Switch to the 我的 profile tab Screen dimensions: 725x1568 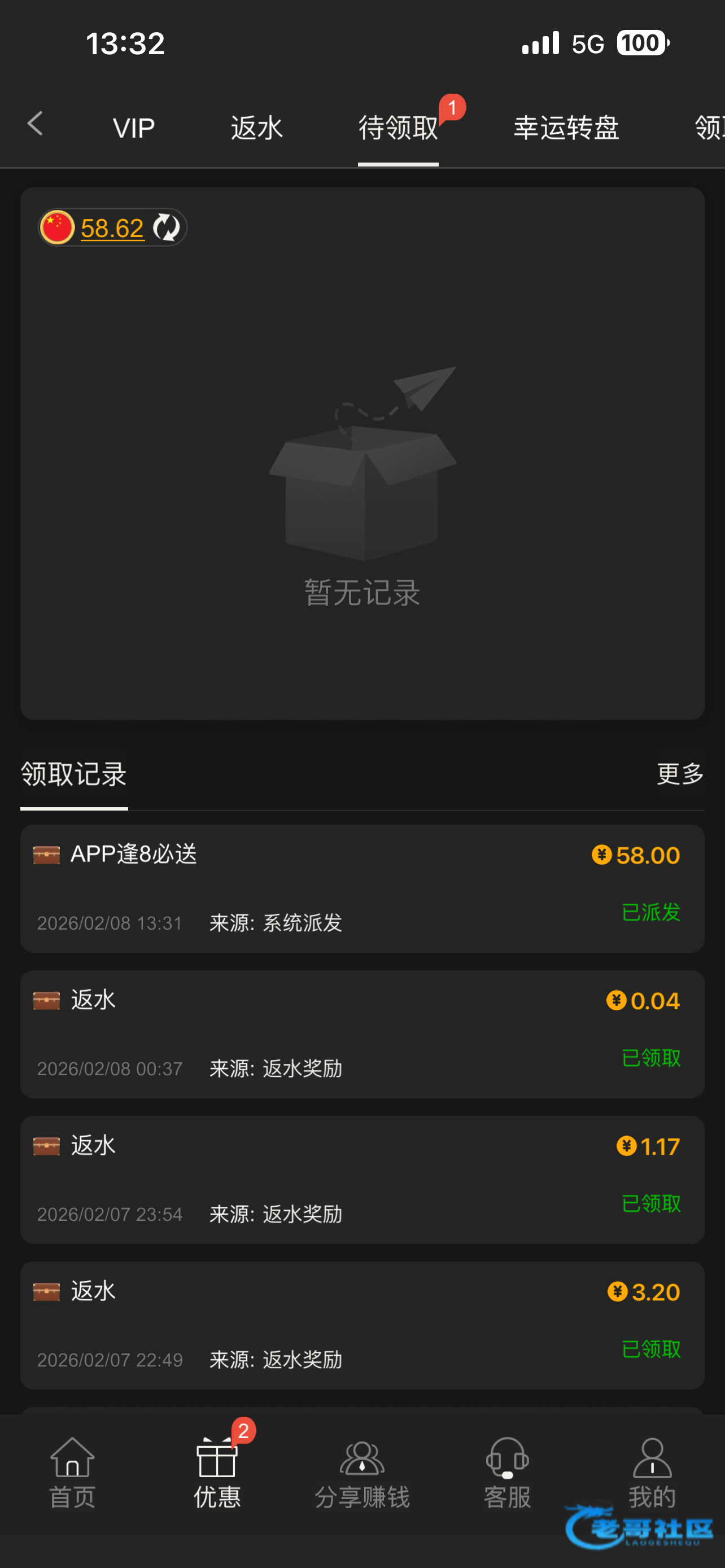click(x=652, y=1472)
